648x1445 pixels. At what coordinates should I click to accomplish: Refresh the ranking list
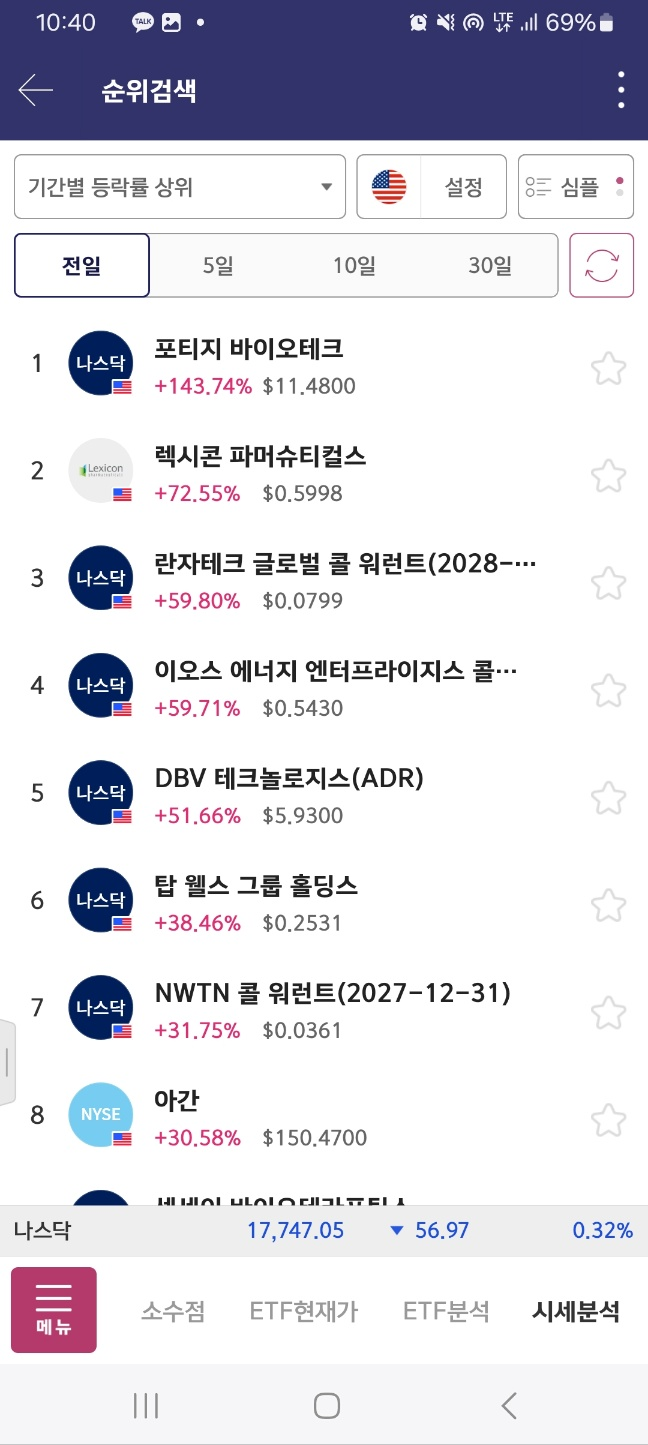(x=602, y=266)
